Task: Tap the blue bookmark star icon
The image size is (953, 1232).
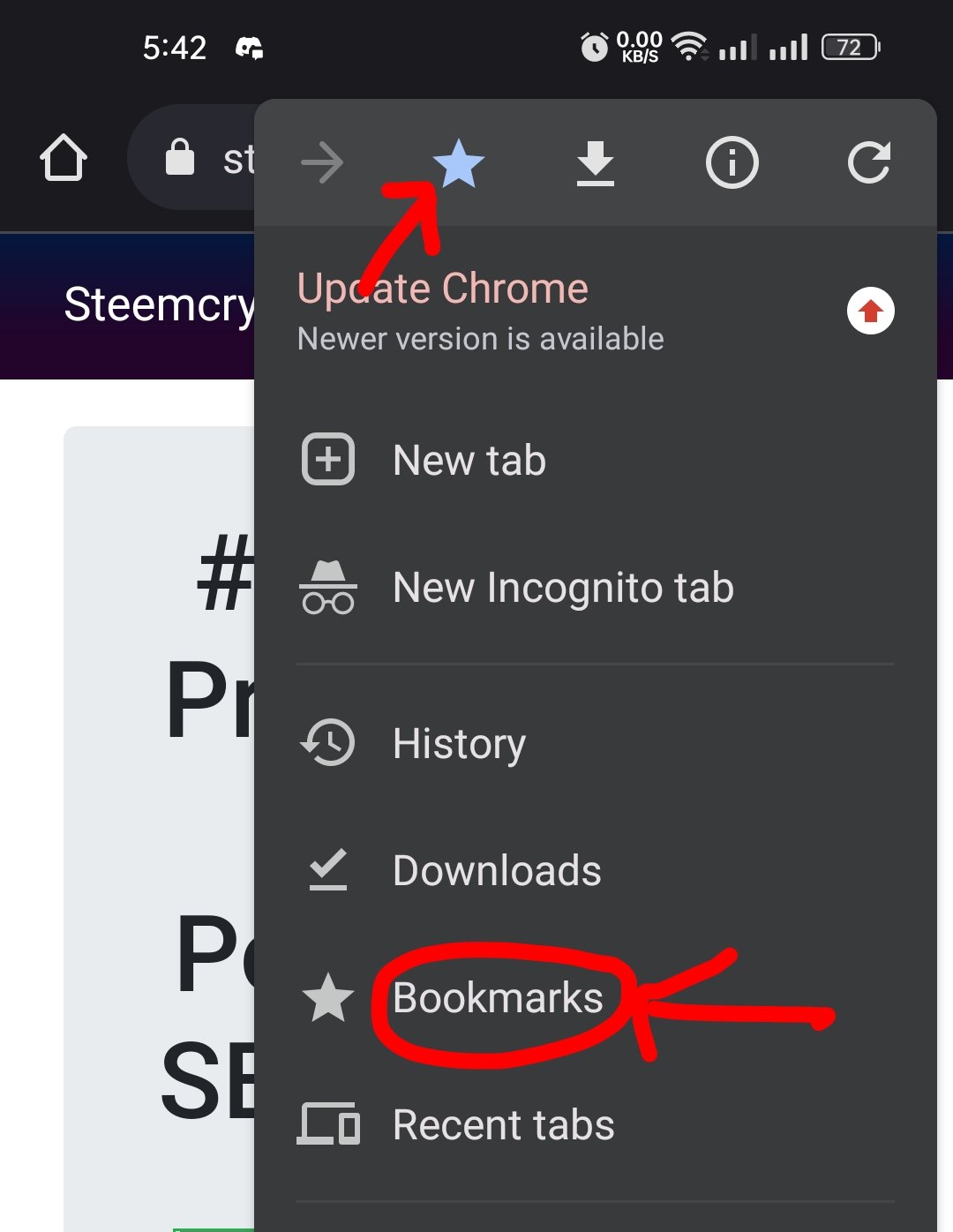Action: 459,163
